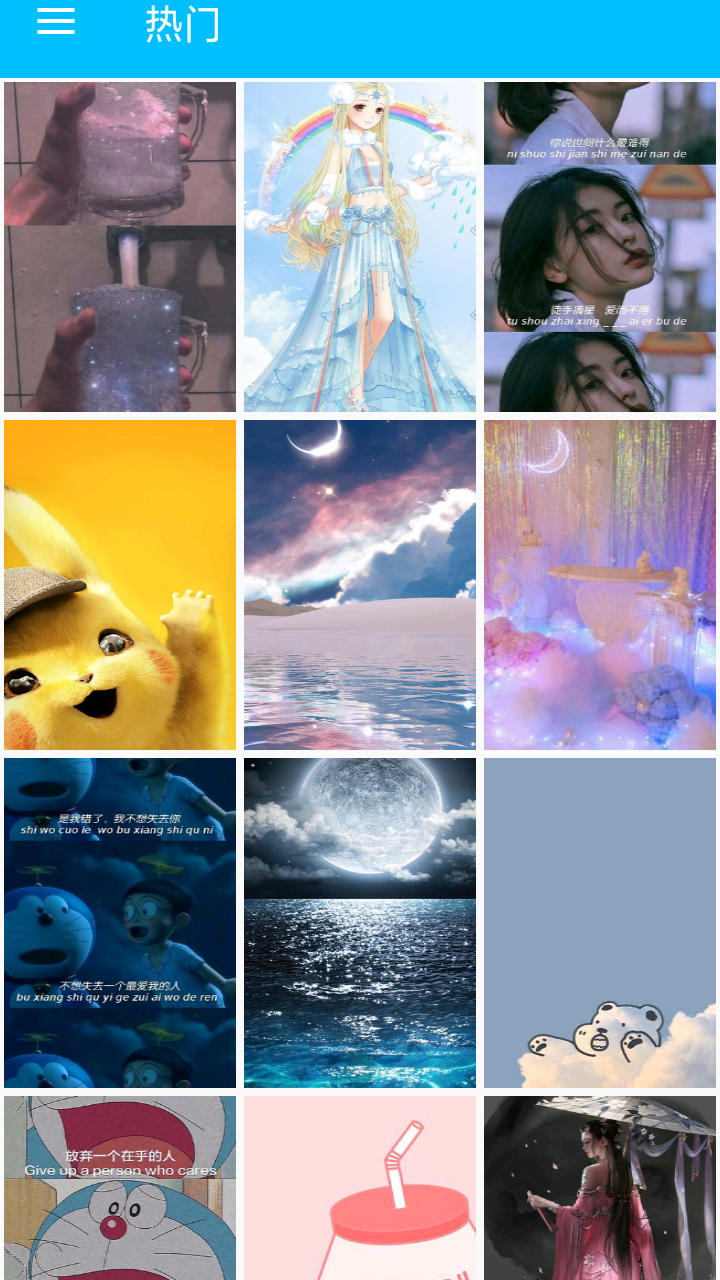
Task: Open the full moon over ocean wallpaper
Action: [360, 922]
